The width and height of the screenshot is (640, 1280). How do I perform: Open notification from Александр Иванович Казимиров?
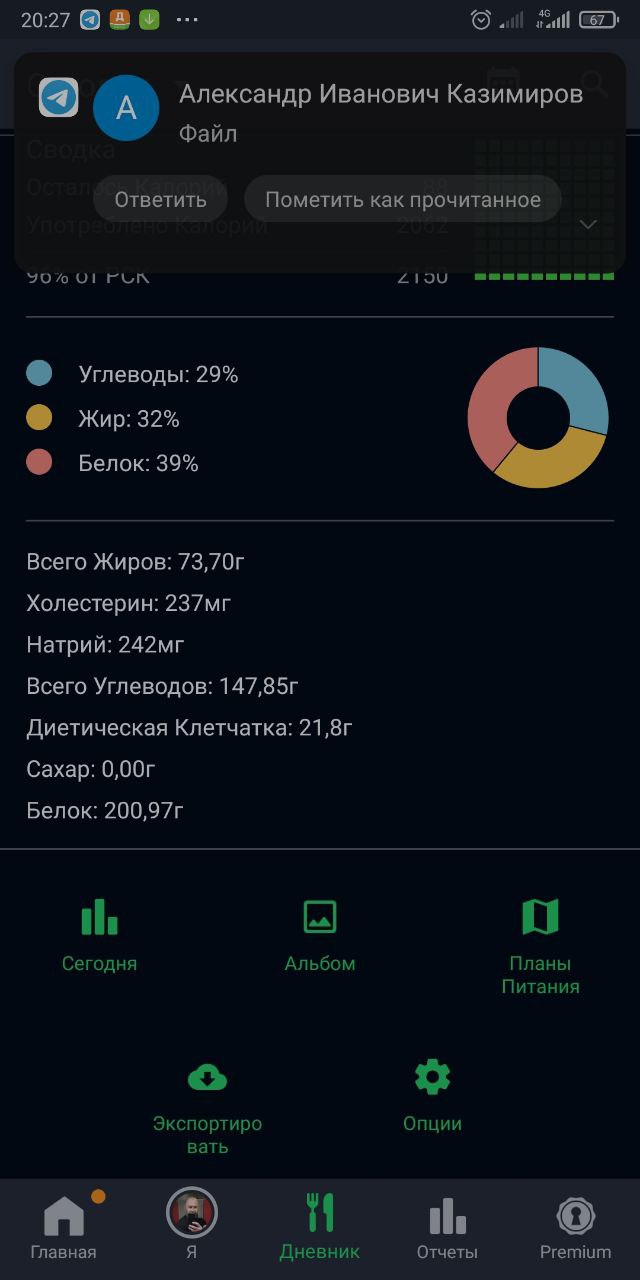380,110
